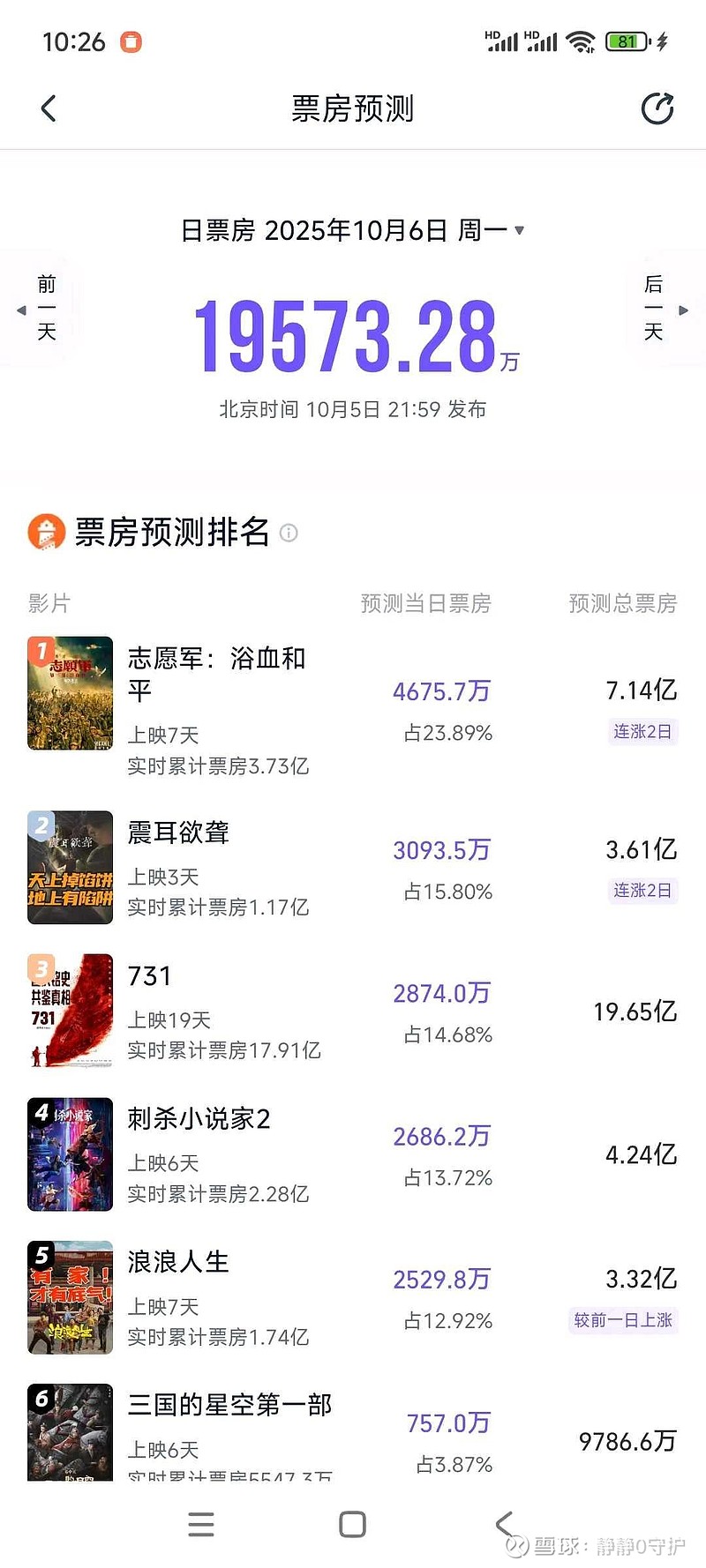Go to the previous day (前一天)
This screenshot has height=1568, width=706.
pos(40,309)
